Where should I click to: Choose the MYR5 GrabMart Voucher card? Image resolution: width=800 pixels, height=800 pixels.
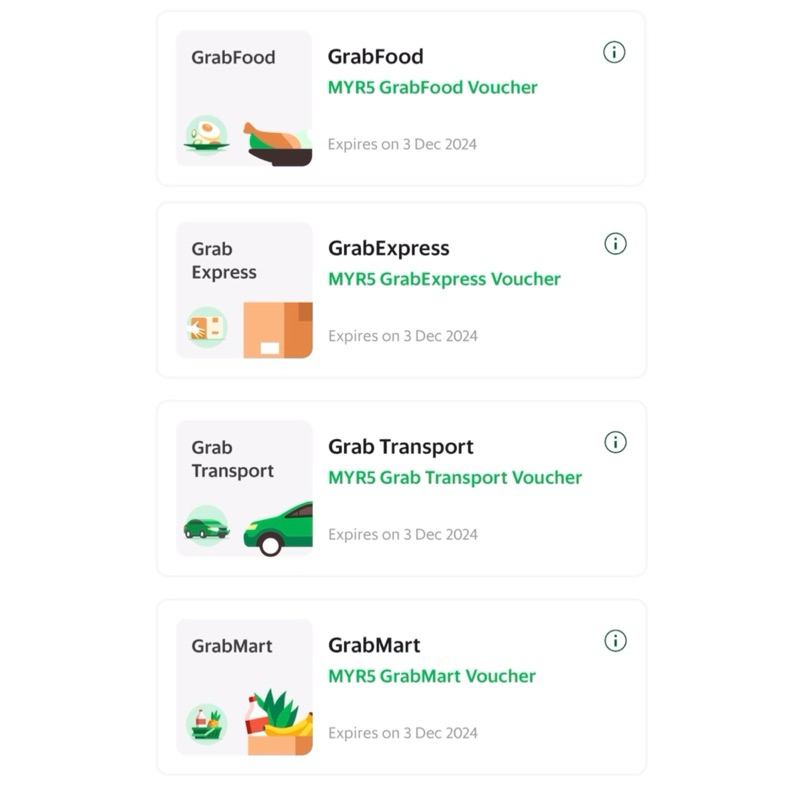(x=431, y=677)
